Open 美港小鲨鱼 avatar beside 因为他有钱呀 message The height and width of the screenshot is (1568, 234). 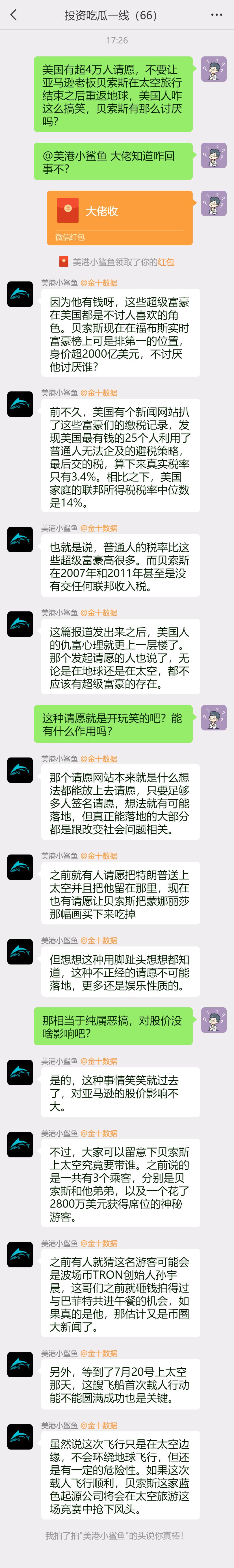[19, 295]
